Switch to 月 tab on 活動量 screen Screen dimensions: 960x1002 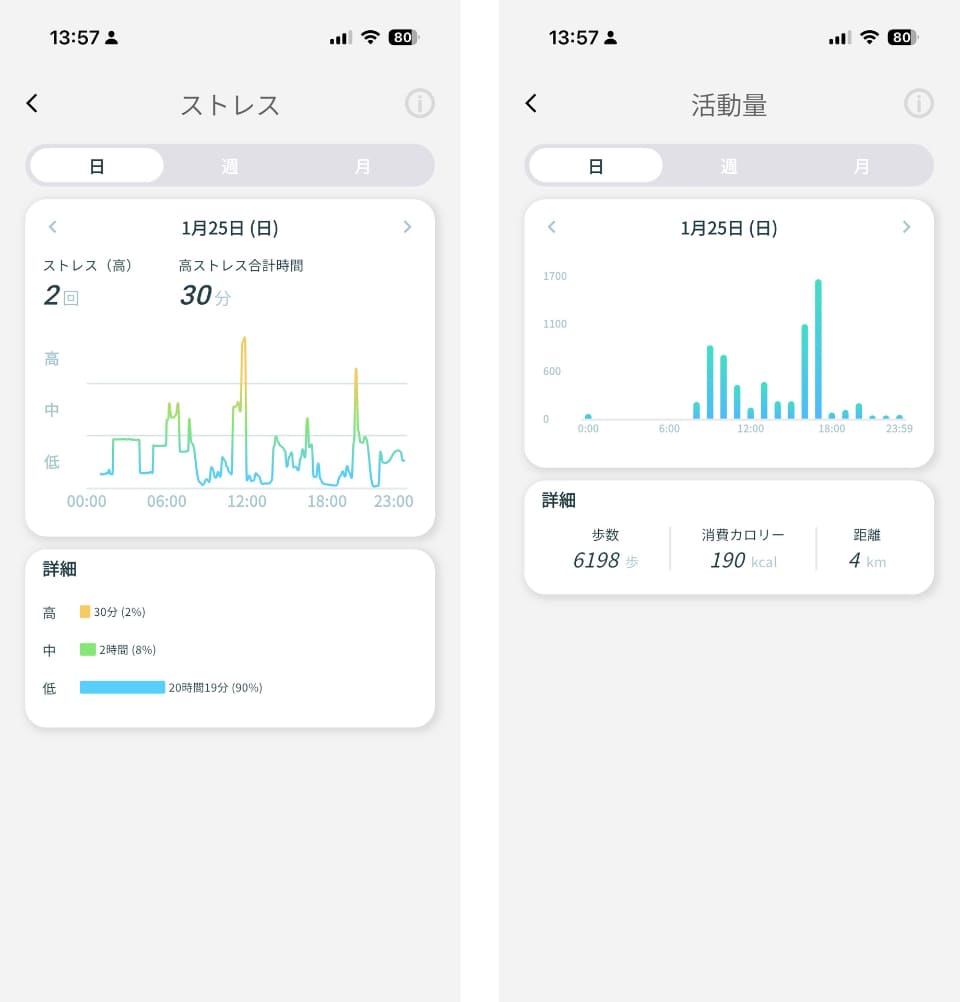[x=861, y=166]
